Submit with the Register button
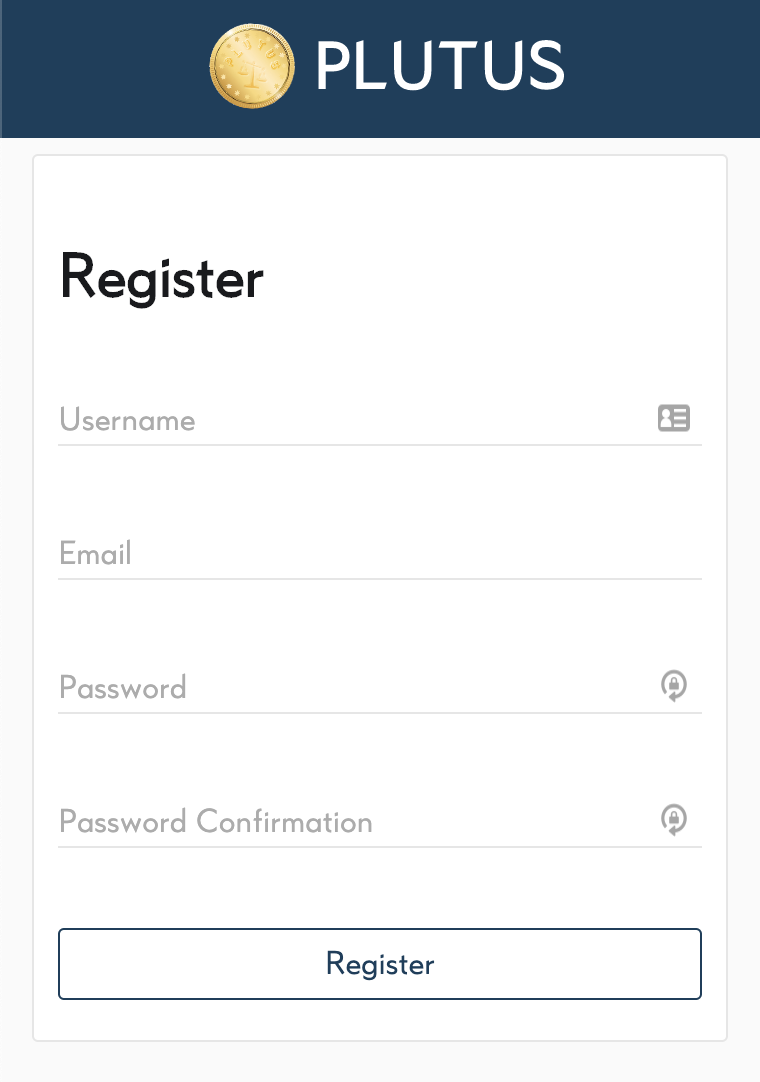The width and height of the screenshot is (760, 1082). pos(380,964)
